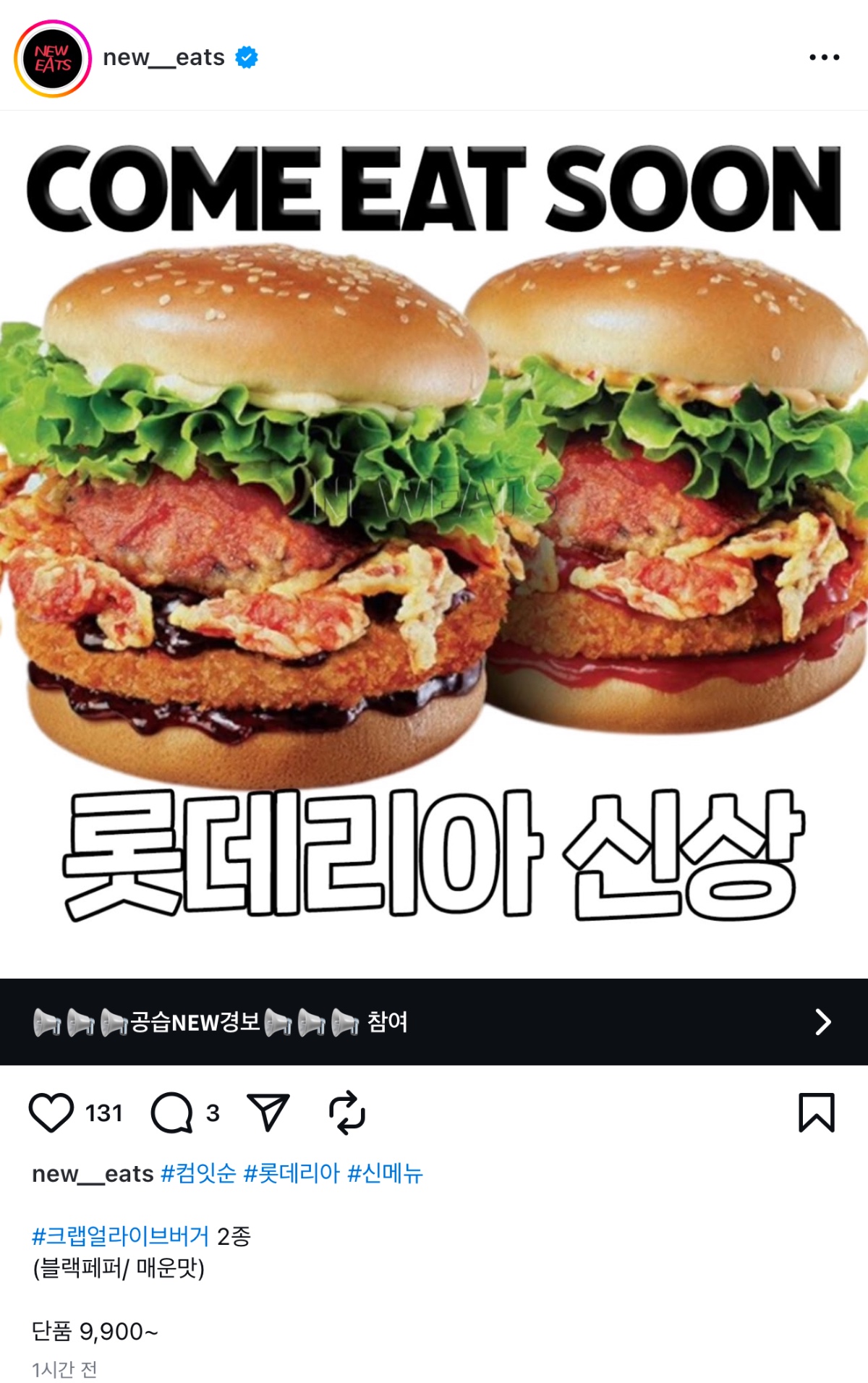The image size is (868, 1383).
Task: Open the new__eats profile picture story
Action: click(x=53, y=59)
